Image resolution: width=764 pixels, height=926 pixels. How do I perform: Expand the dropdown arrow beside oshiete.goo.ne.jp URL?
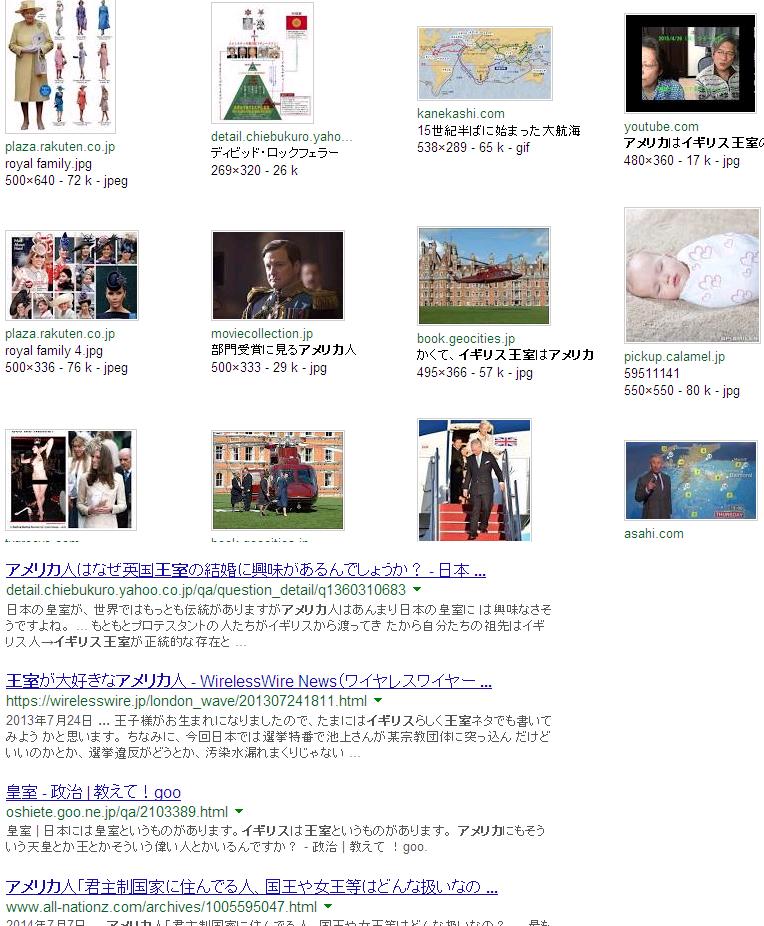pos(239,812)
